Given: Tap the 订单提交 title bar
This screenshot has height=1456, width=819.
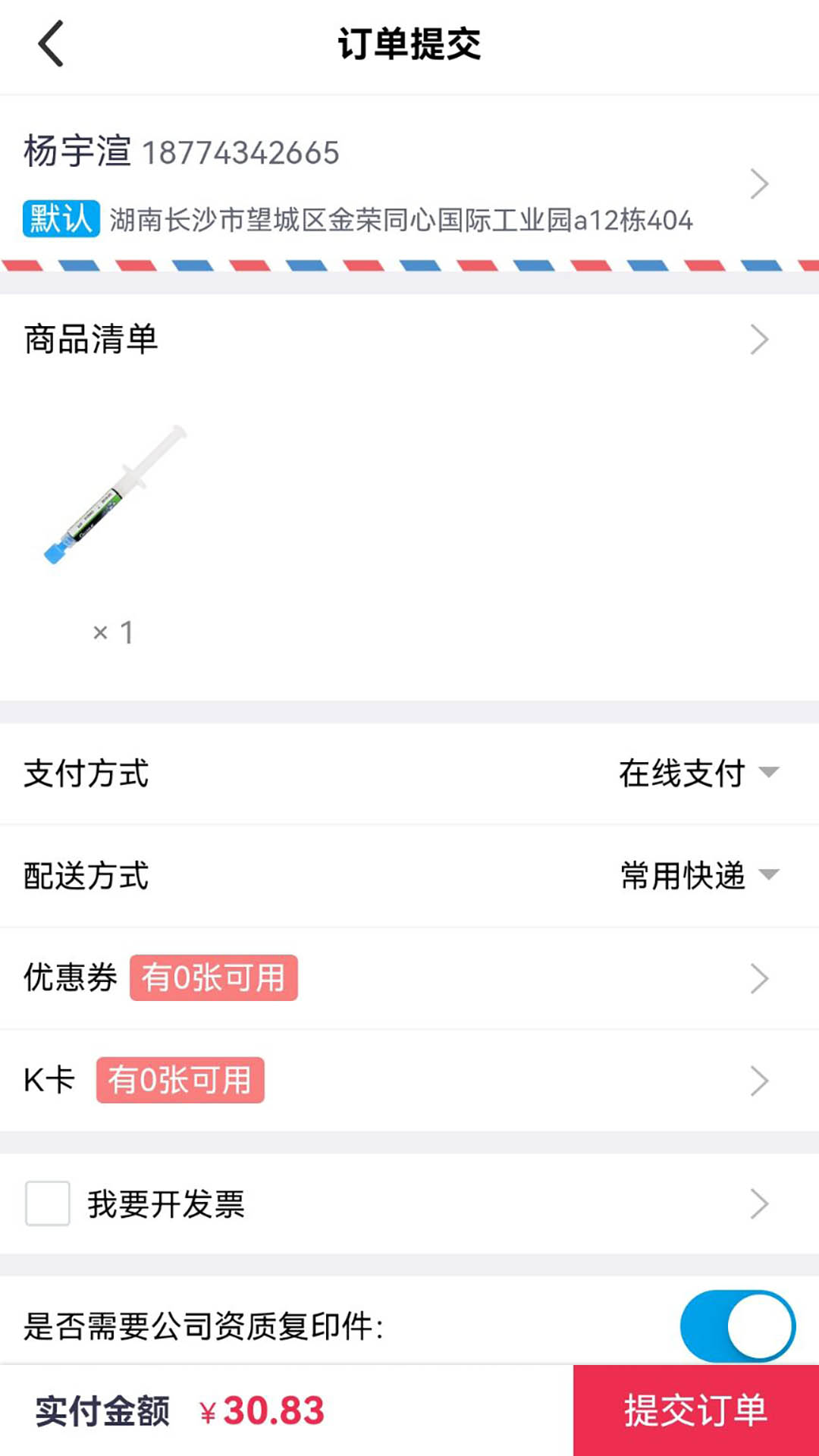Looking at the screenshot, I should tap(409, 44).
